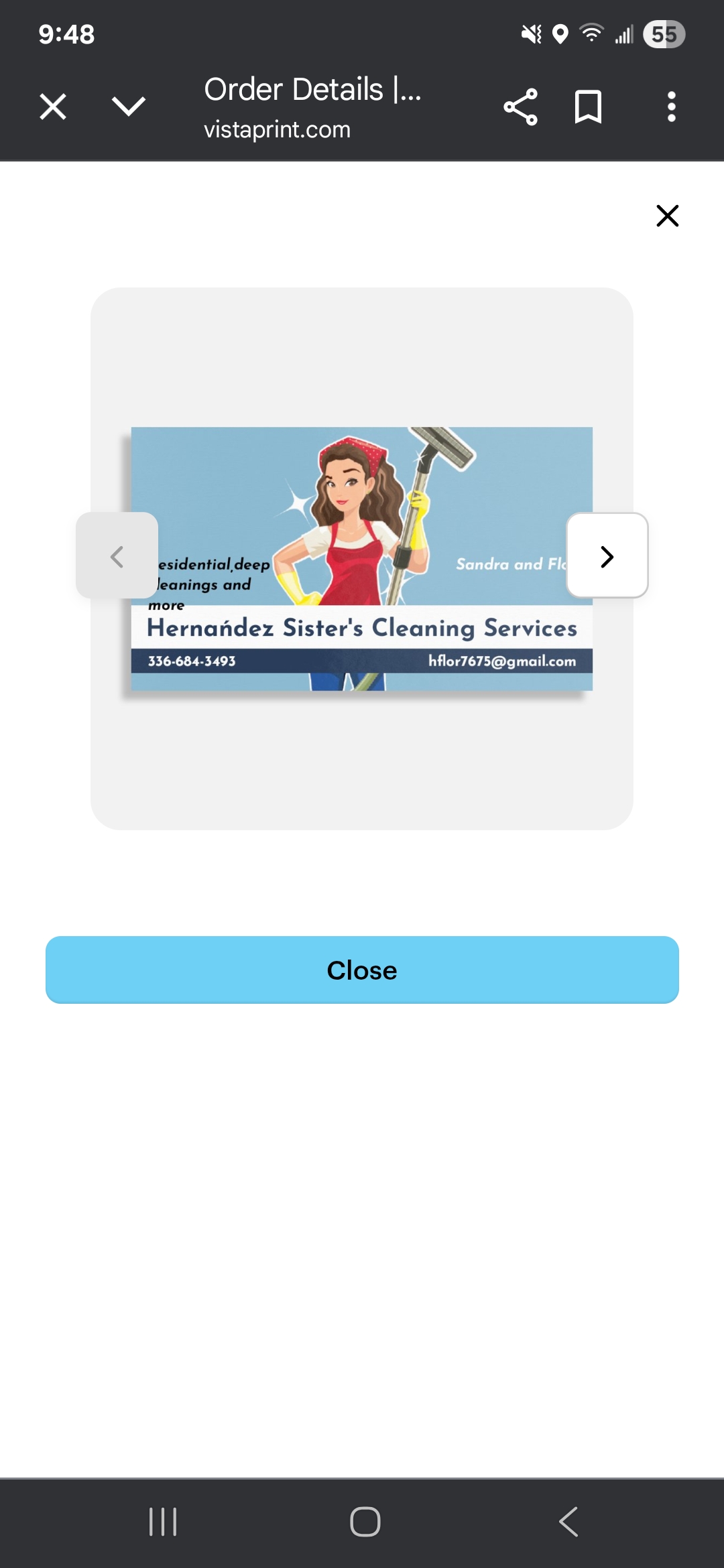Tap the blue Close button

coord(362,970)
